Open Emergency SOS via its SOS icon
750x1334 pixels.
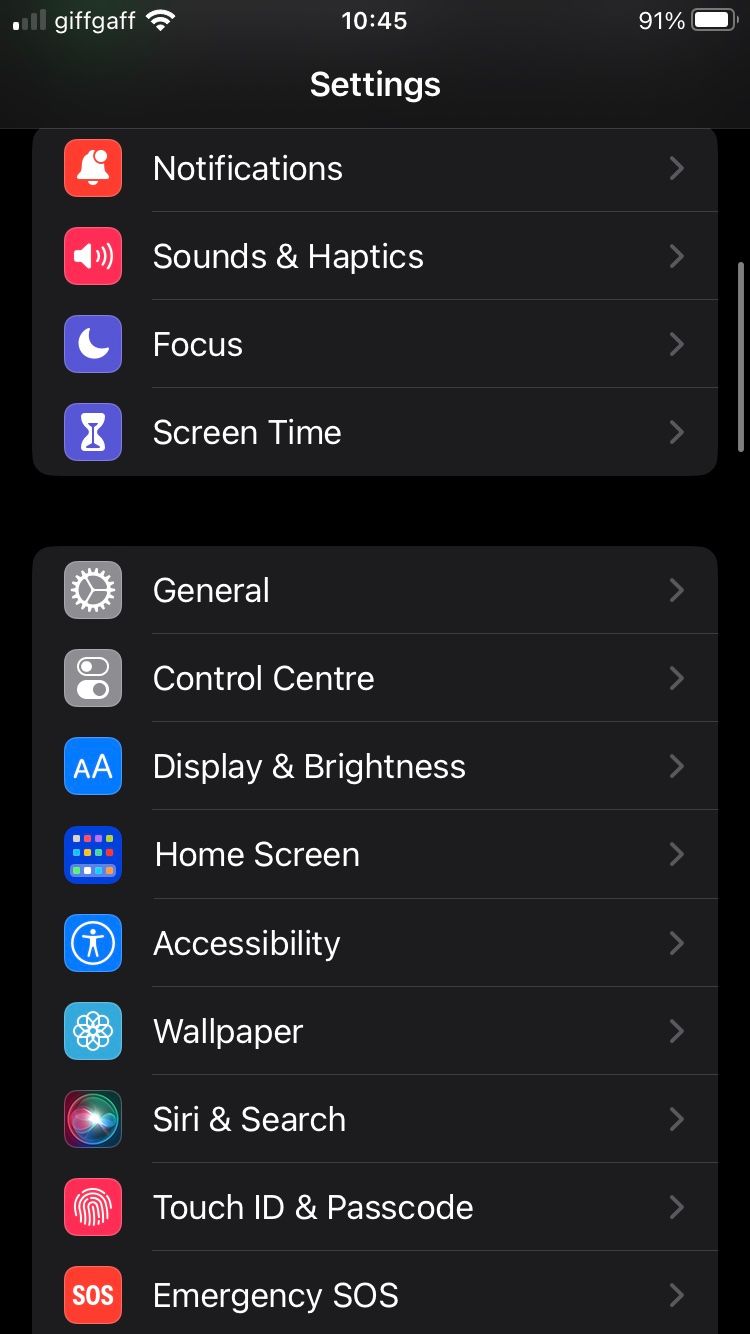pyautogui.click(x=92, y=1295)
